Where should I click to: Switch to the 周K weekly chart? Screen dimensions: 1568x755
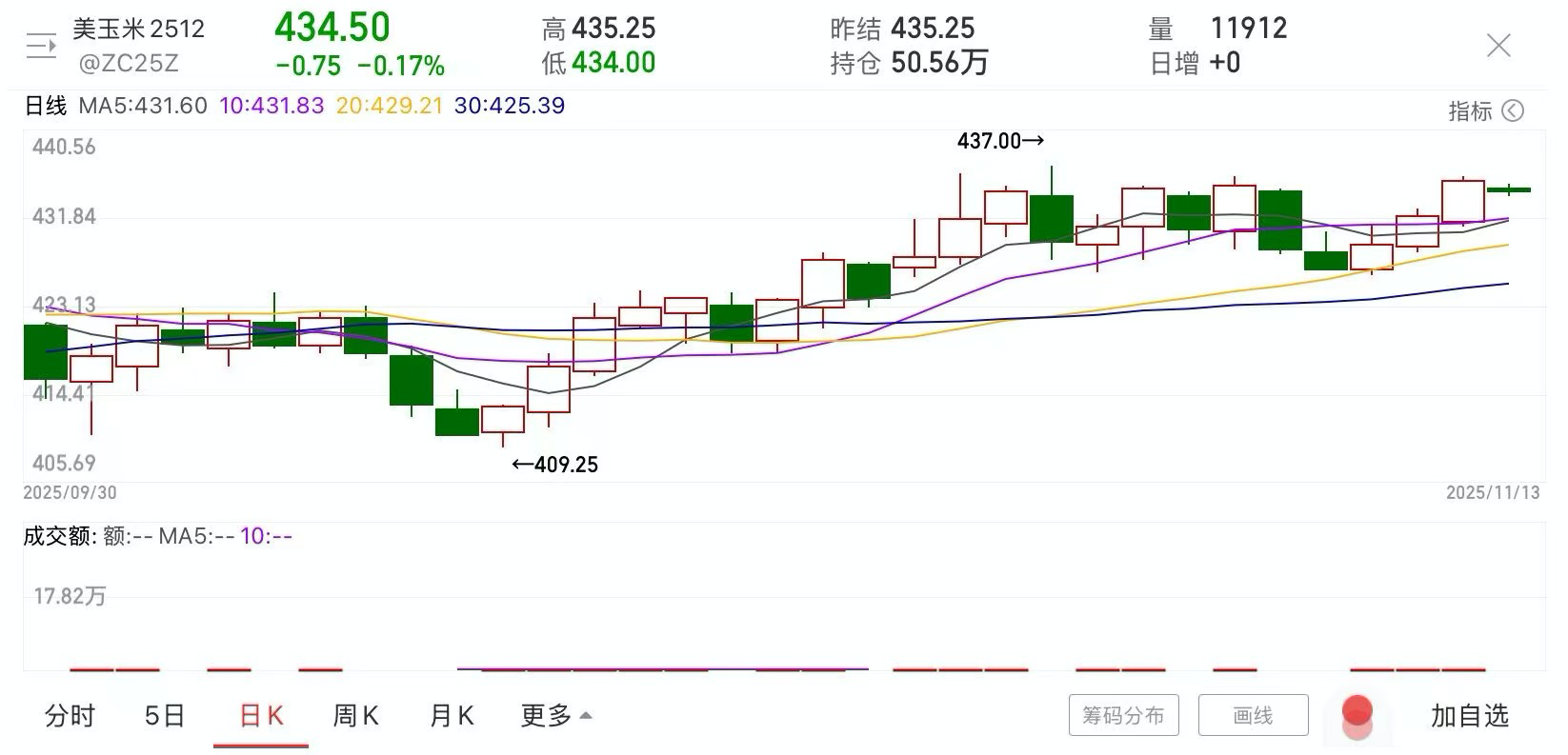pyautogui.click(x=355, y=715)
